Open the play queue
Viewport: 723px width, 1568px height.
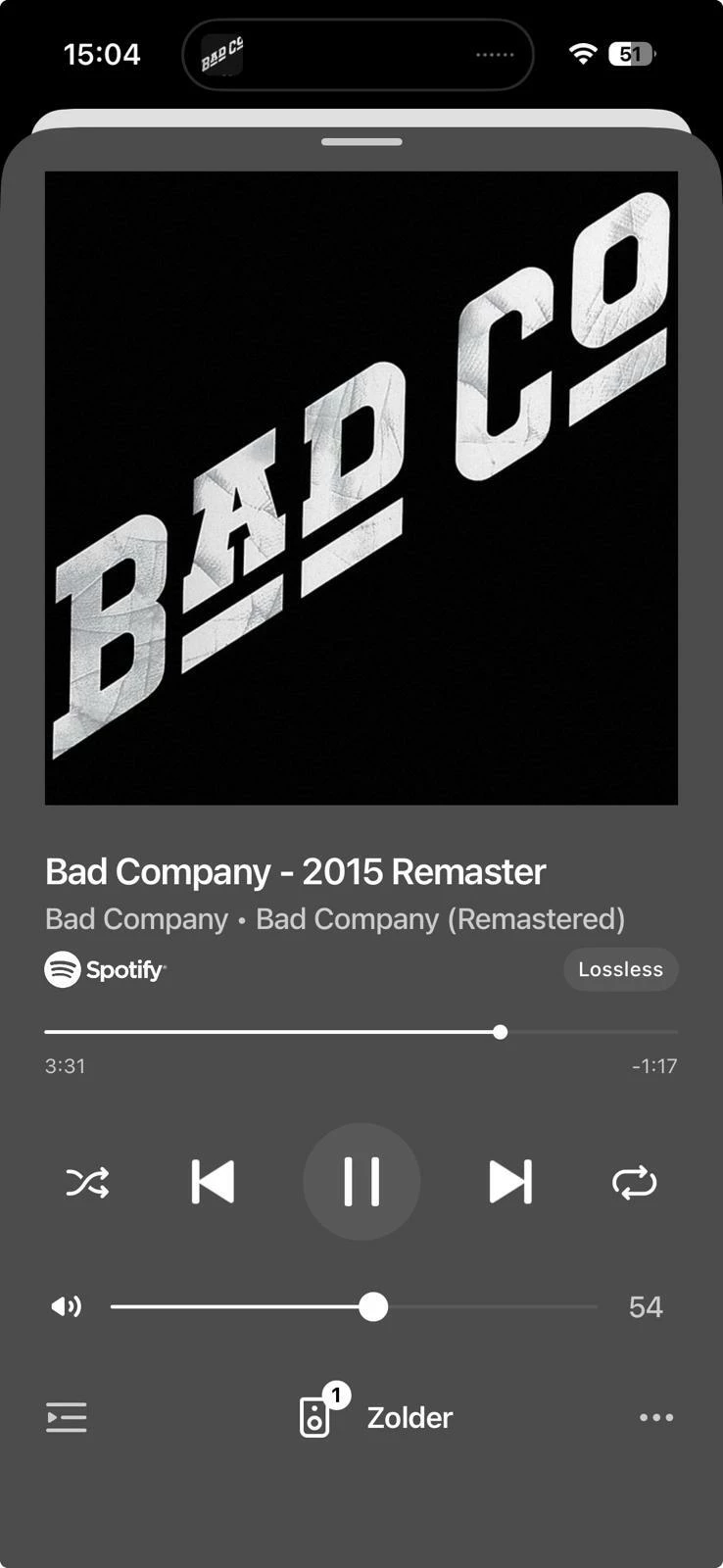click(x=67, y=1417)
